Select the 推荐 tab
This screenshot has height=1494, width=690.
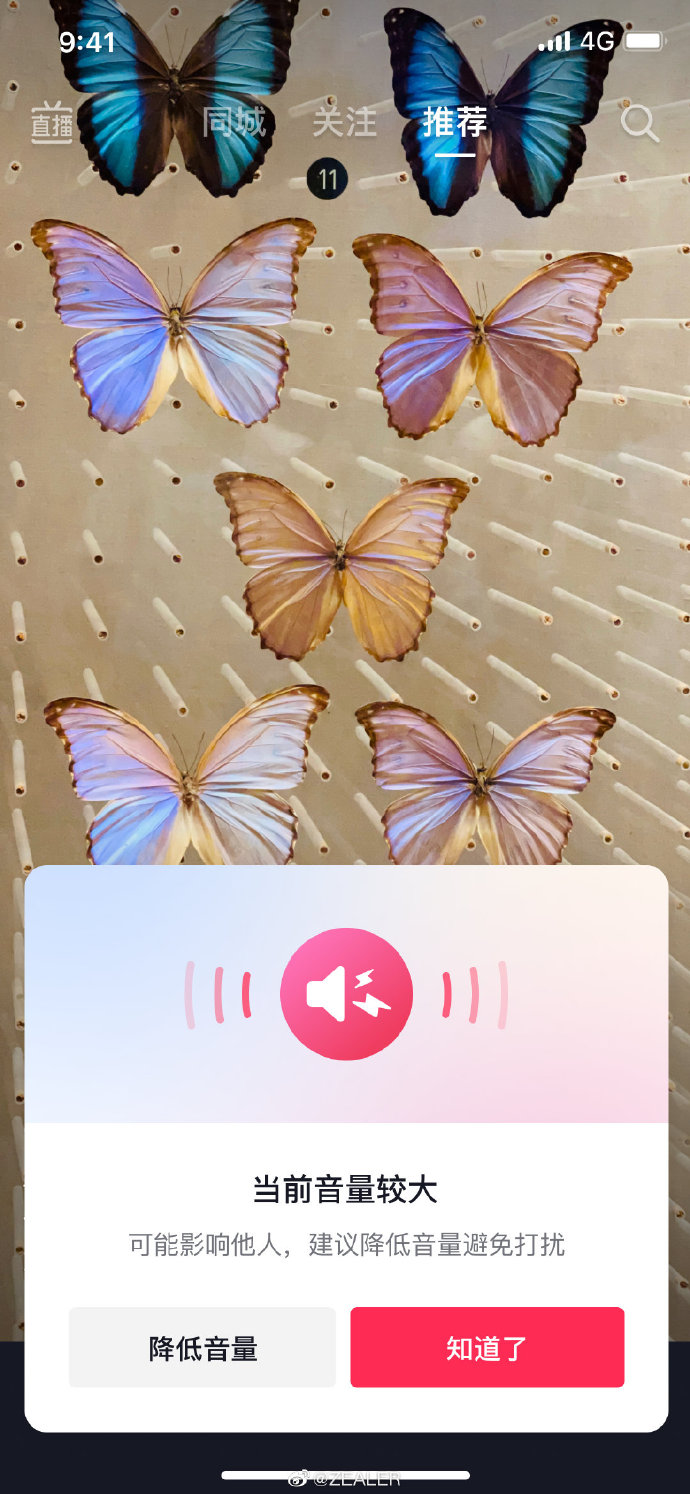pyautogui.click(x=455, y=122)
